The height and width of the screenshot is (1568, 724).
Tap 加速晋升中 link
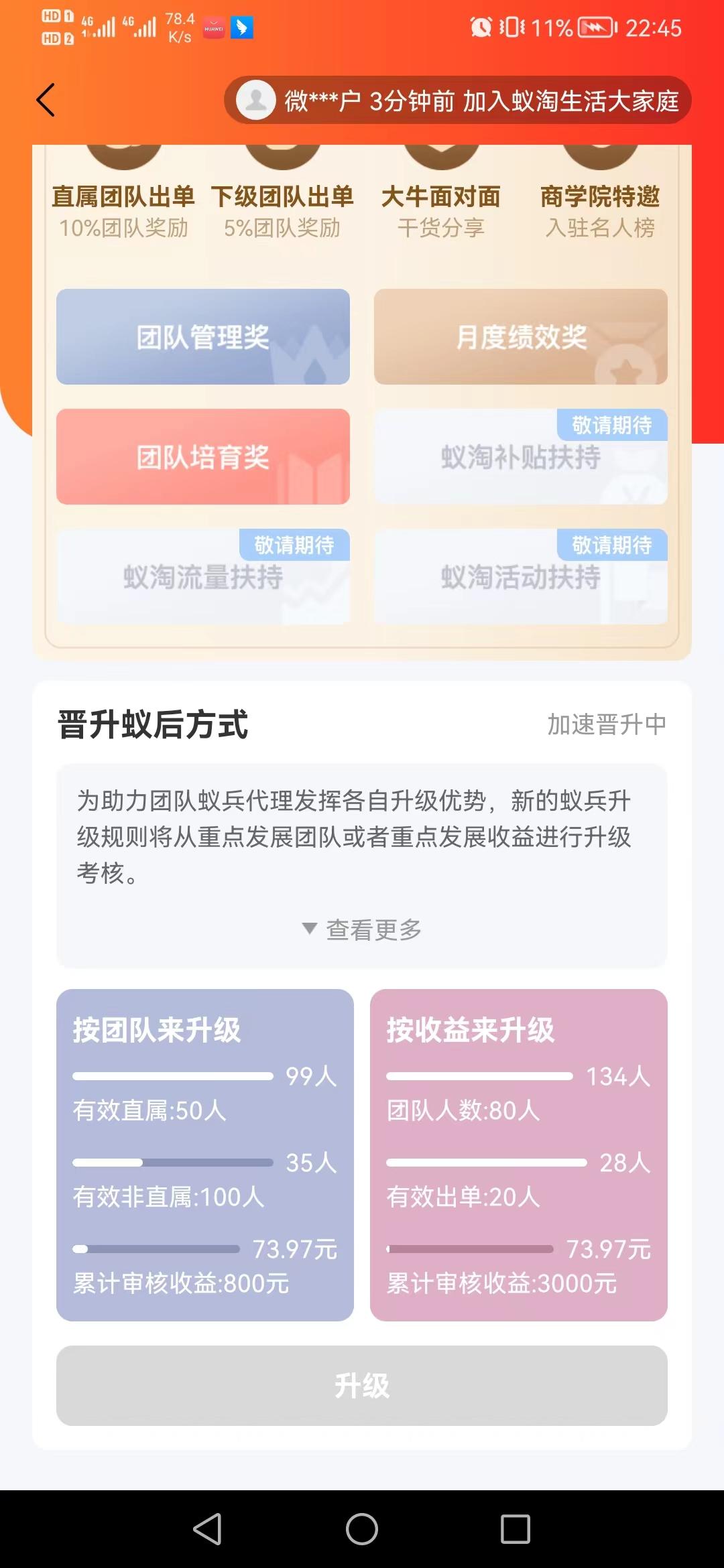[x=606, y=724]
